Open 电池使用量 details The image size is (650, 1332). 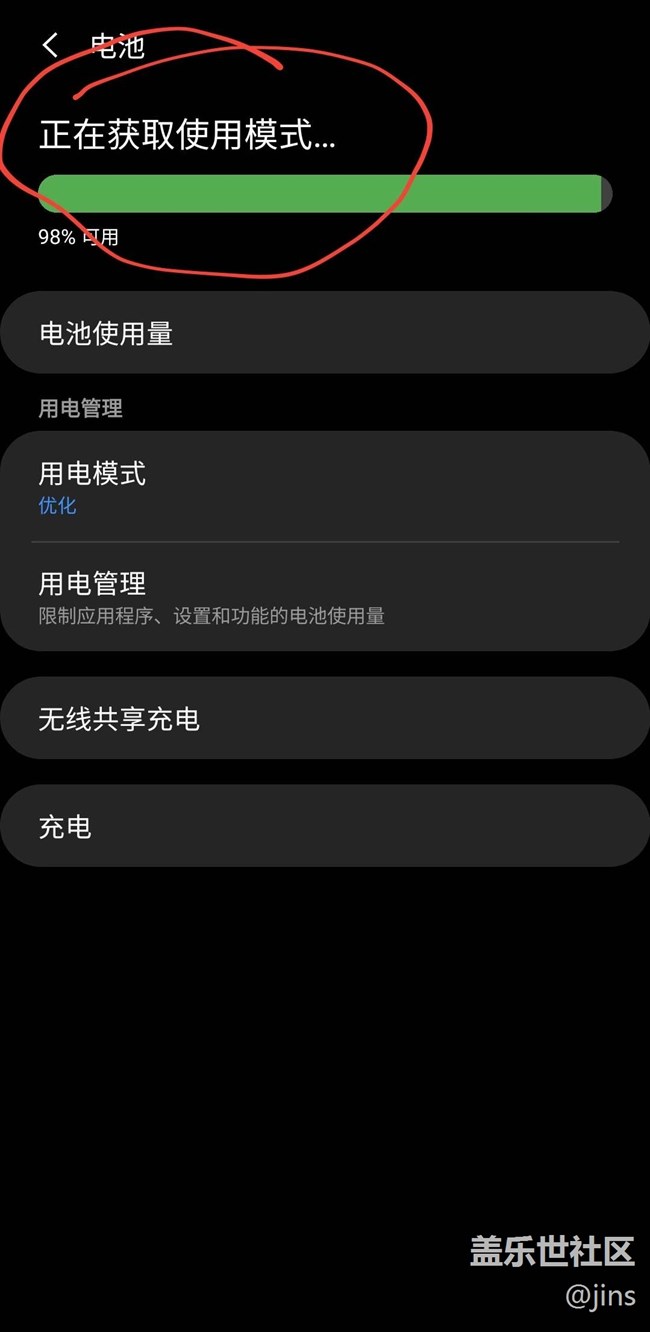coord(325,333)
